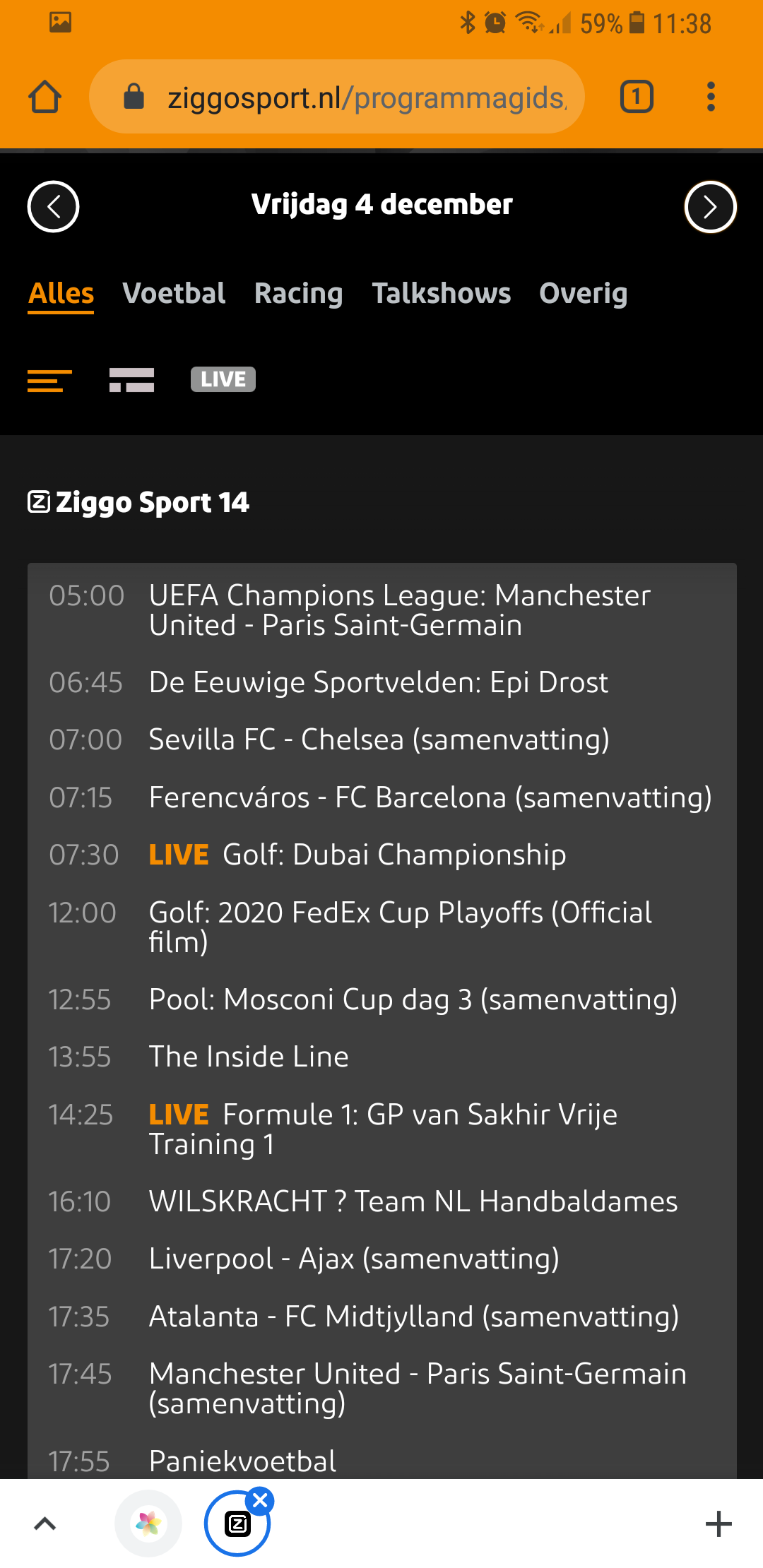Open Formule 1 GP van Sakhir Vrije Training 1
The height and width of the screenshot is (1568, 763).
(381, 1129)
